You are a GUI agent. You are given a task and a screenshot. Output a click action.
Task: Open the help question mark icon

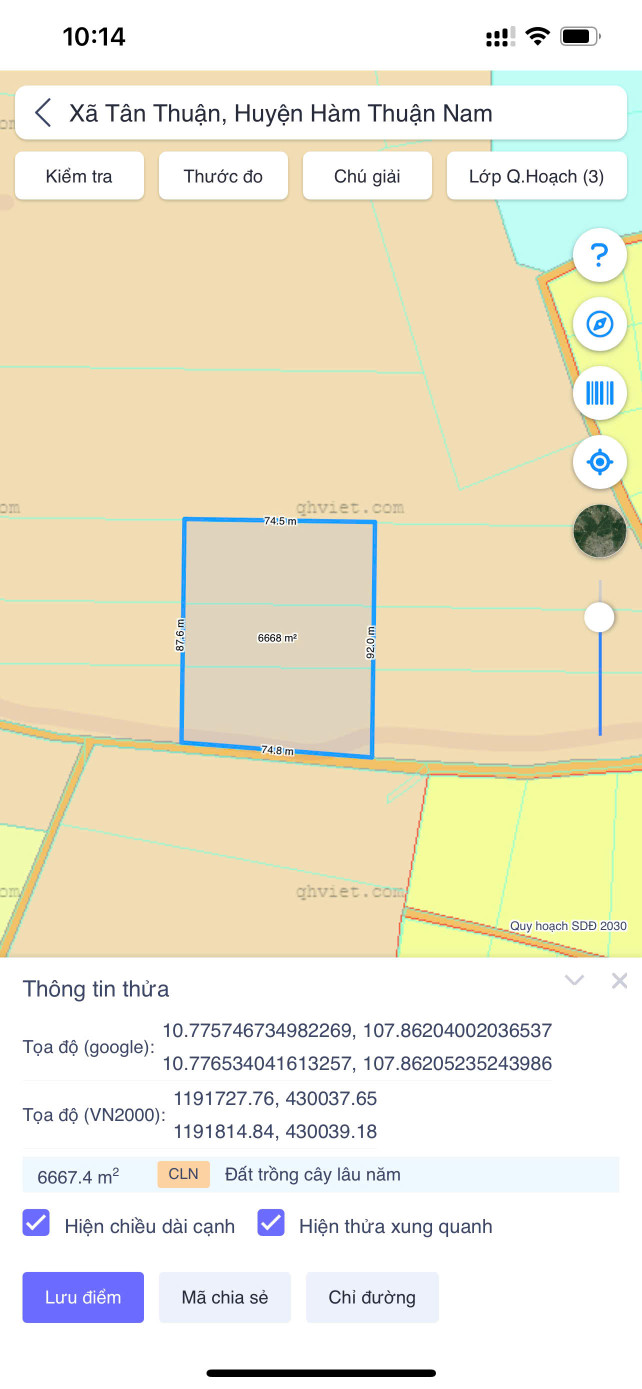coord(600,256)
